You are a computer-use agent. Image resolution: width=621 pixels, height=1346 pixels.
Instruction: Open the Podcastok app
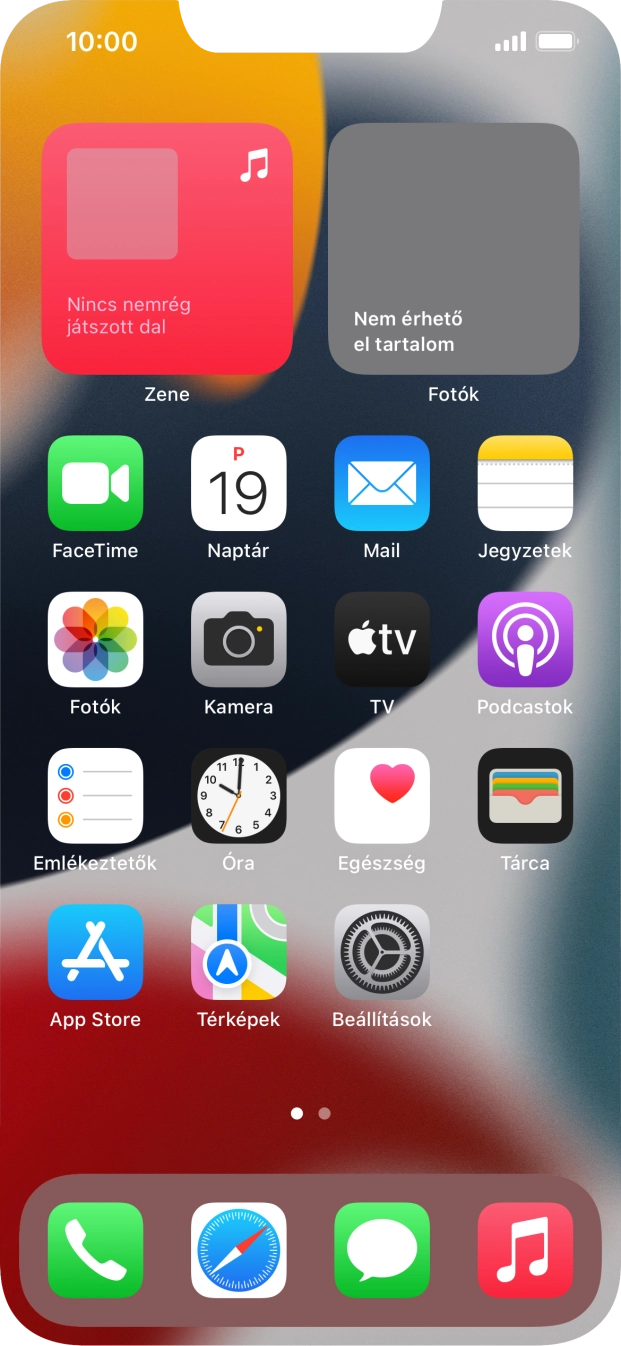click(x=525, y=639)
